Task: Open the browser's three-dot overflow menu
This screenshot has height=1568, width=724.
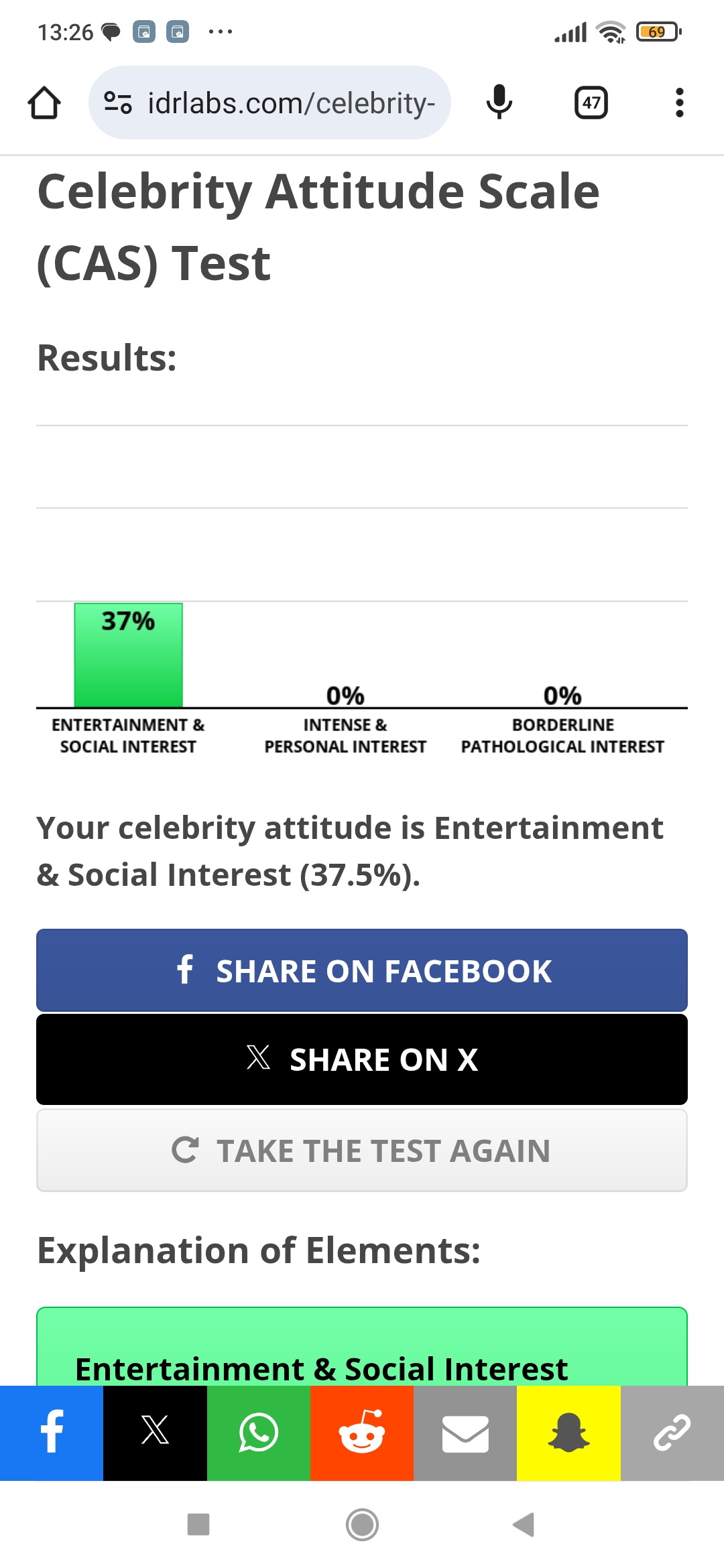Action: click(680, 103)
